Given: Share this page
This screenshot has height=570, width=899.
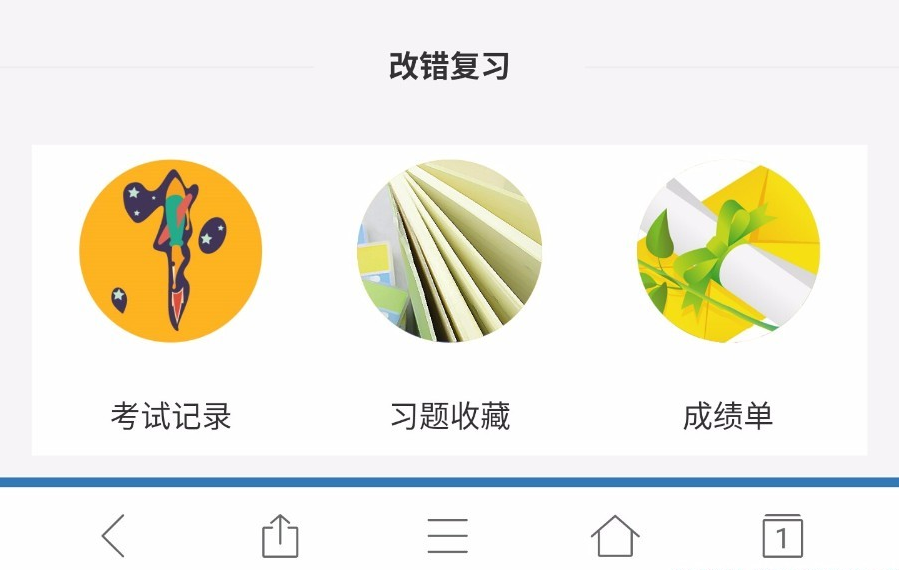Looking at the screenshot, I should point(280,536).
